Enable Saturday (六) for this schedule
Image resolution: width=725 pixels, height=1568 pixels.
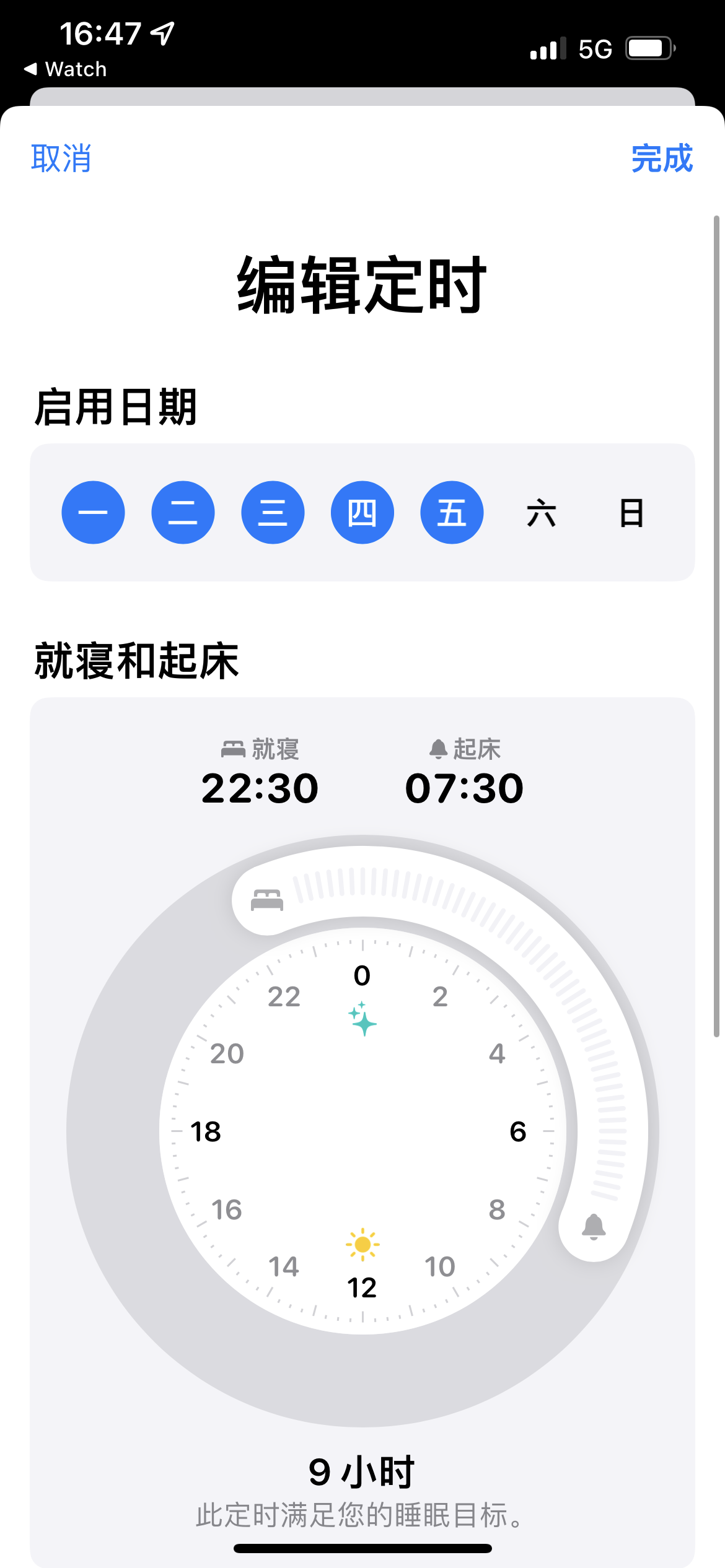(542, 513)
